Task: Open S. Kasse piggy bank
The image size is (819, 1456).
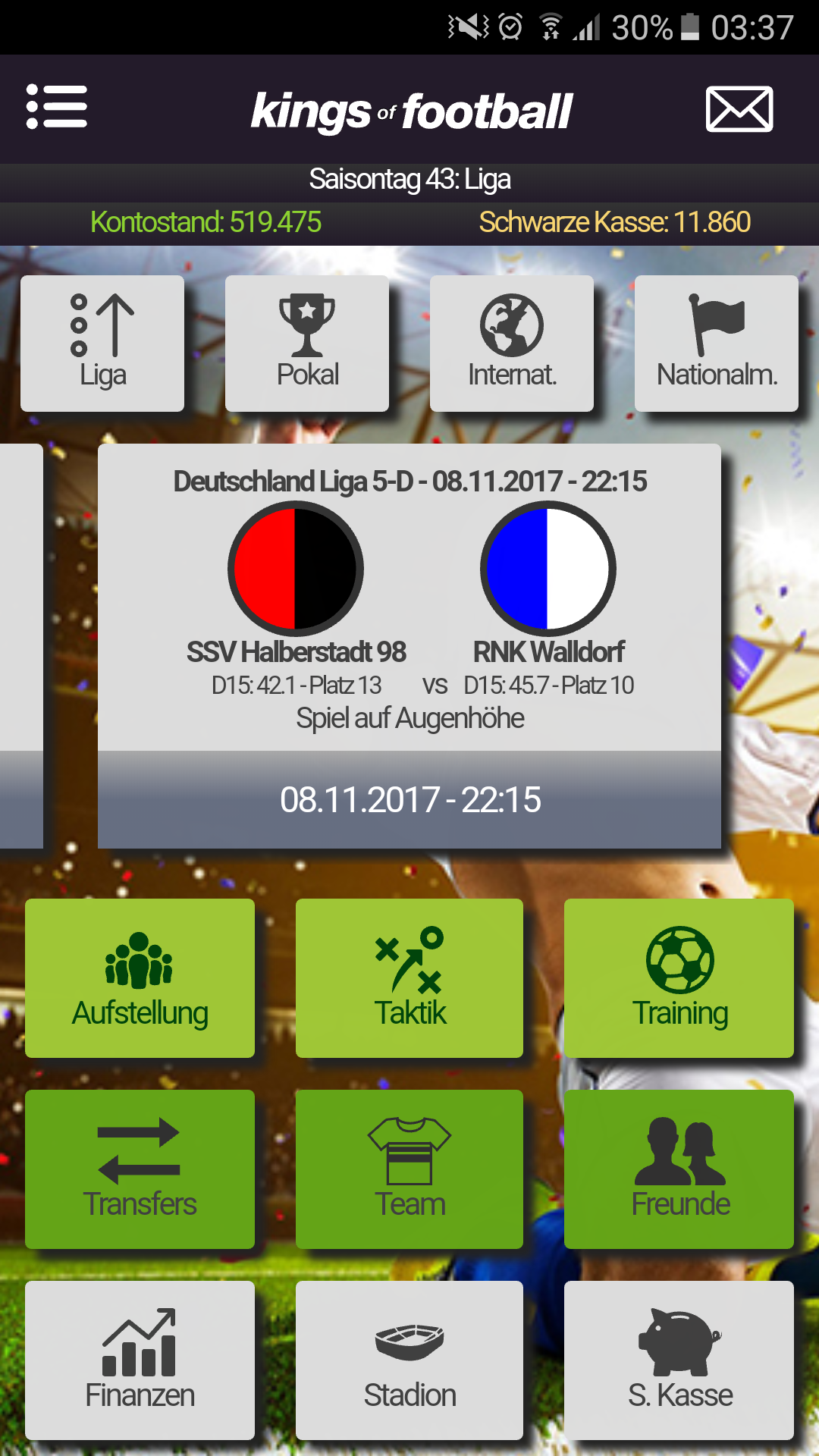Action: pos(679,1360)
